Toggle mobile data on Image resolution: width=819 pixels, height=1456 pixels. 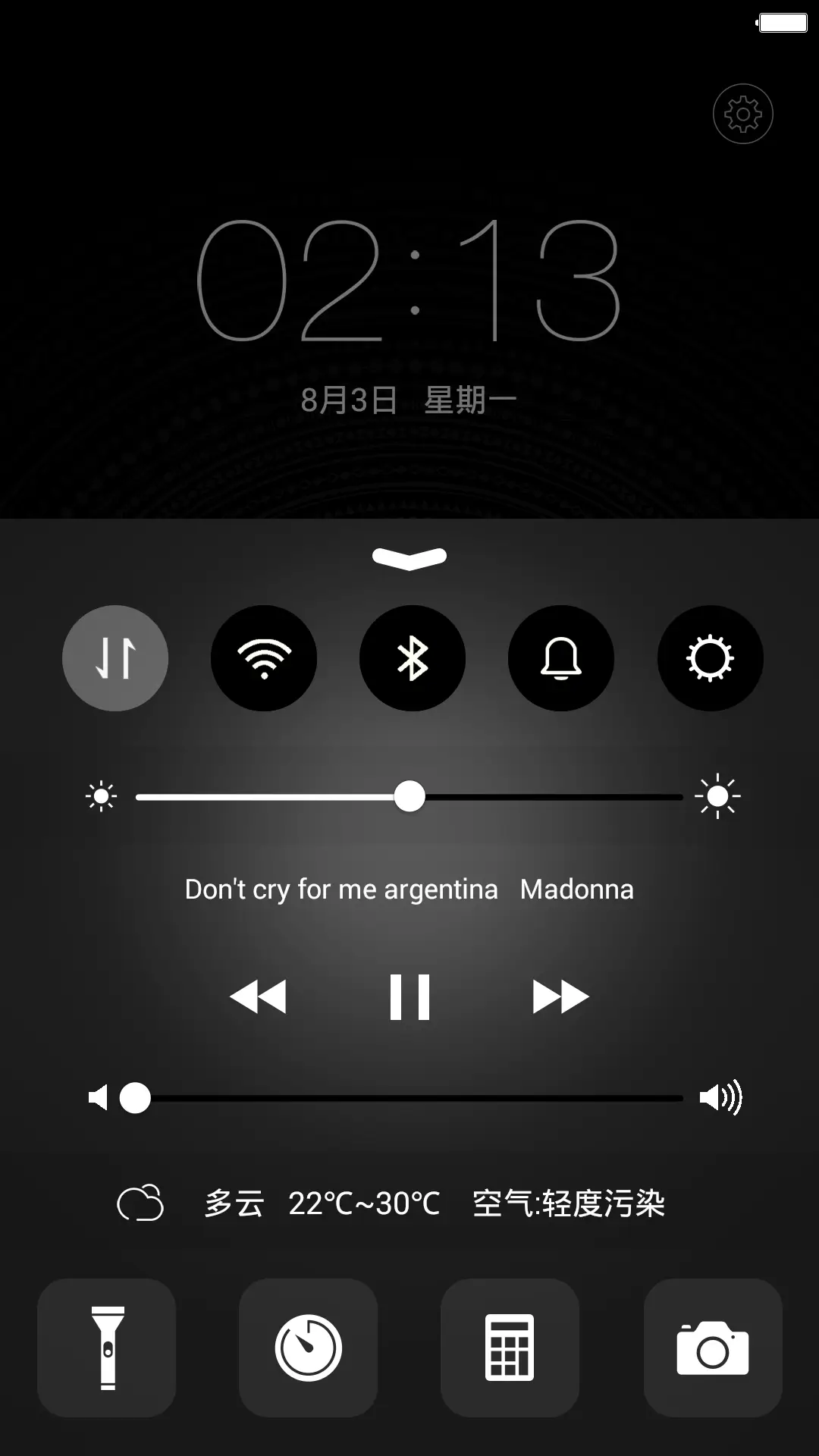point(115,658)
